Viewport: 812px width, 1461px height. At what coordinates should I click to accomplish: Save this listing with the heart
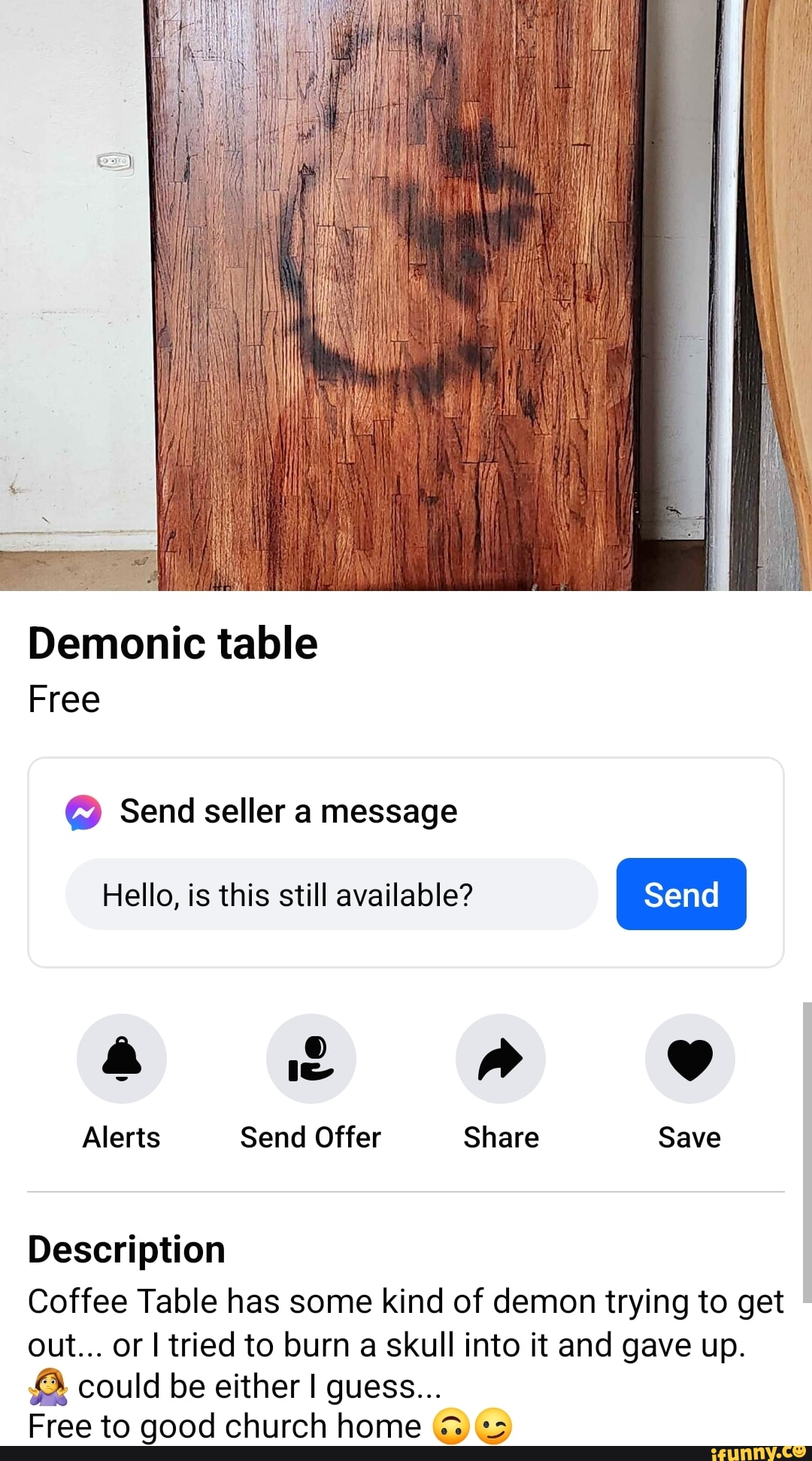(689, 1059)
